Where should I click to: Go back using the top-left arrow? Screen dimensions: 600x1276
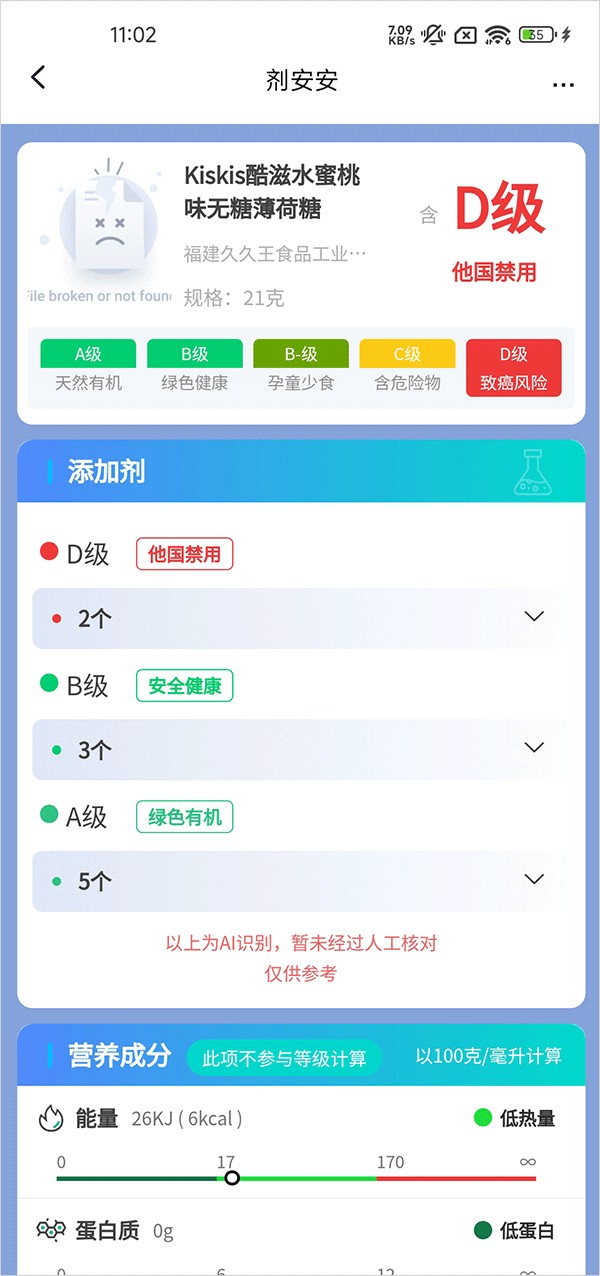(38, 78)
